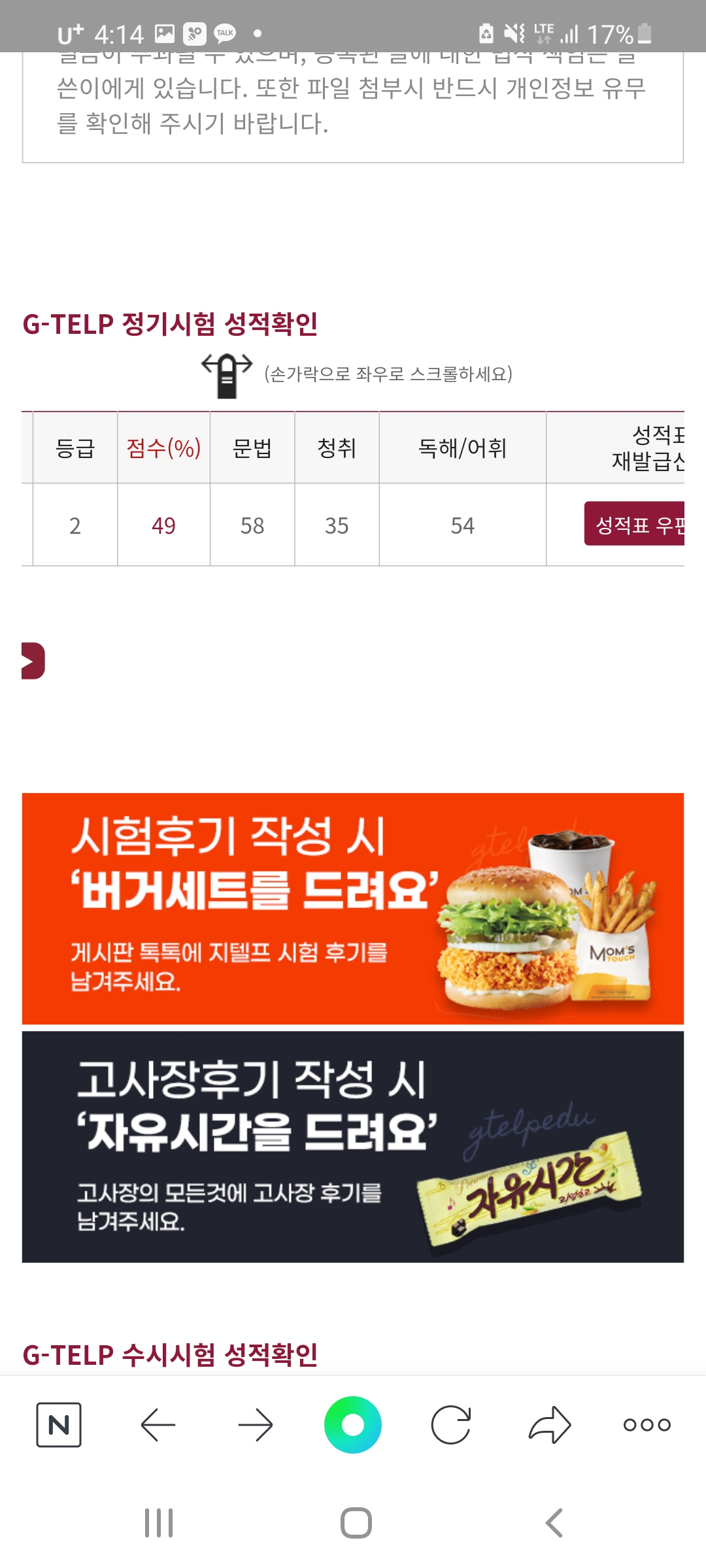Share this page

(549, 1424)
